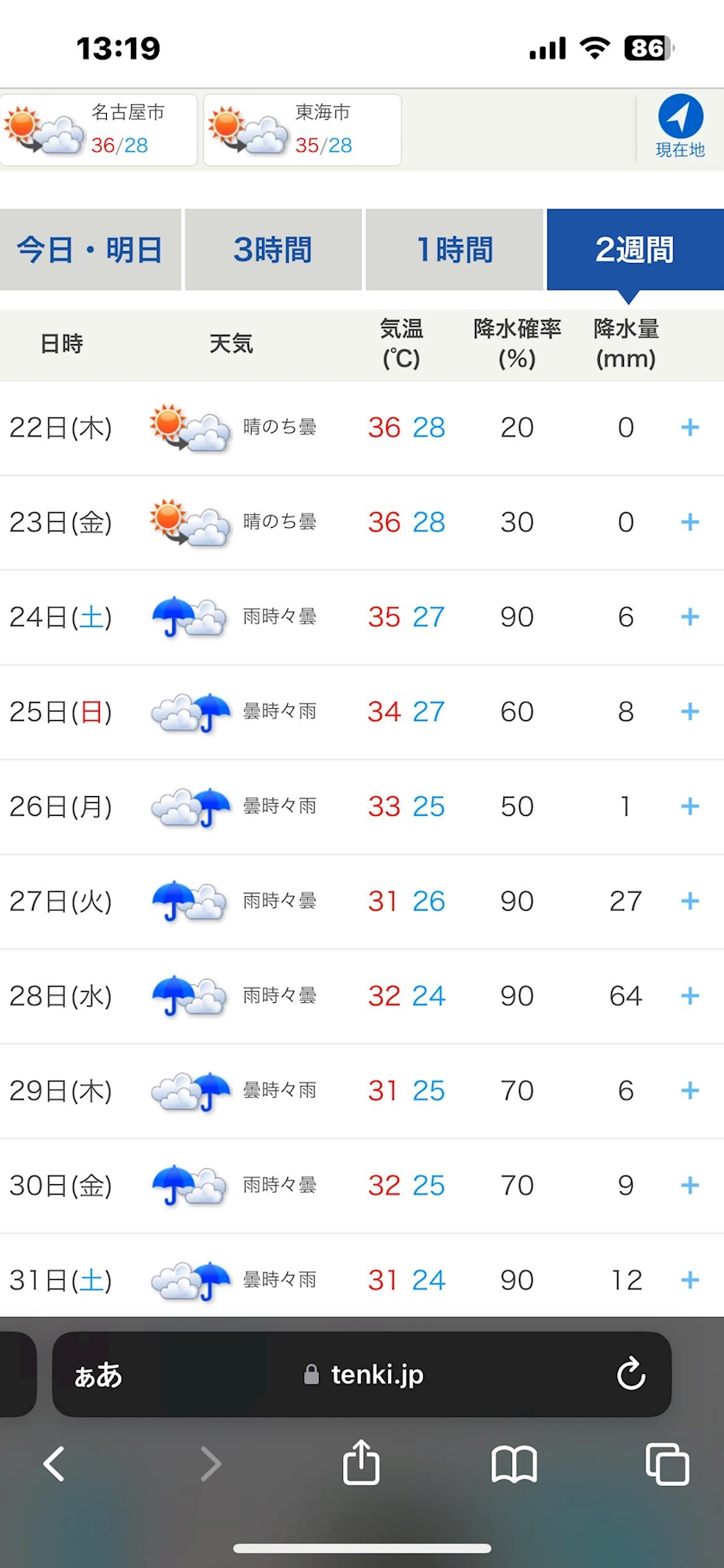Viewport: 724px width, 1568px height.
Task: Open the Safari share sheet
Action: point(361,1462)
